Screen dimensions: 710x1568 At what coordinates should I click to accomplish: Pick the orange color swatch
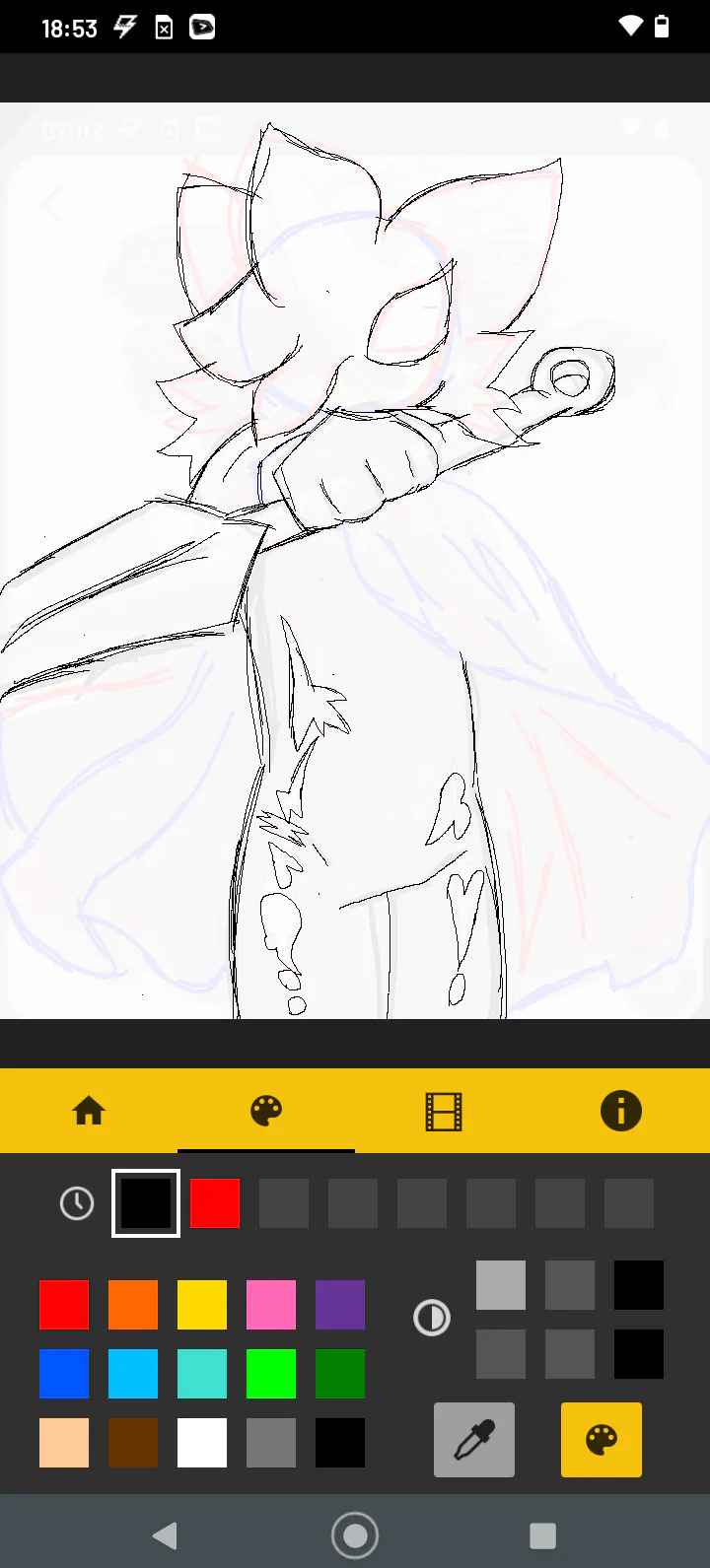pyautogui.click(x=133, y=1305)
